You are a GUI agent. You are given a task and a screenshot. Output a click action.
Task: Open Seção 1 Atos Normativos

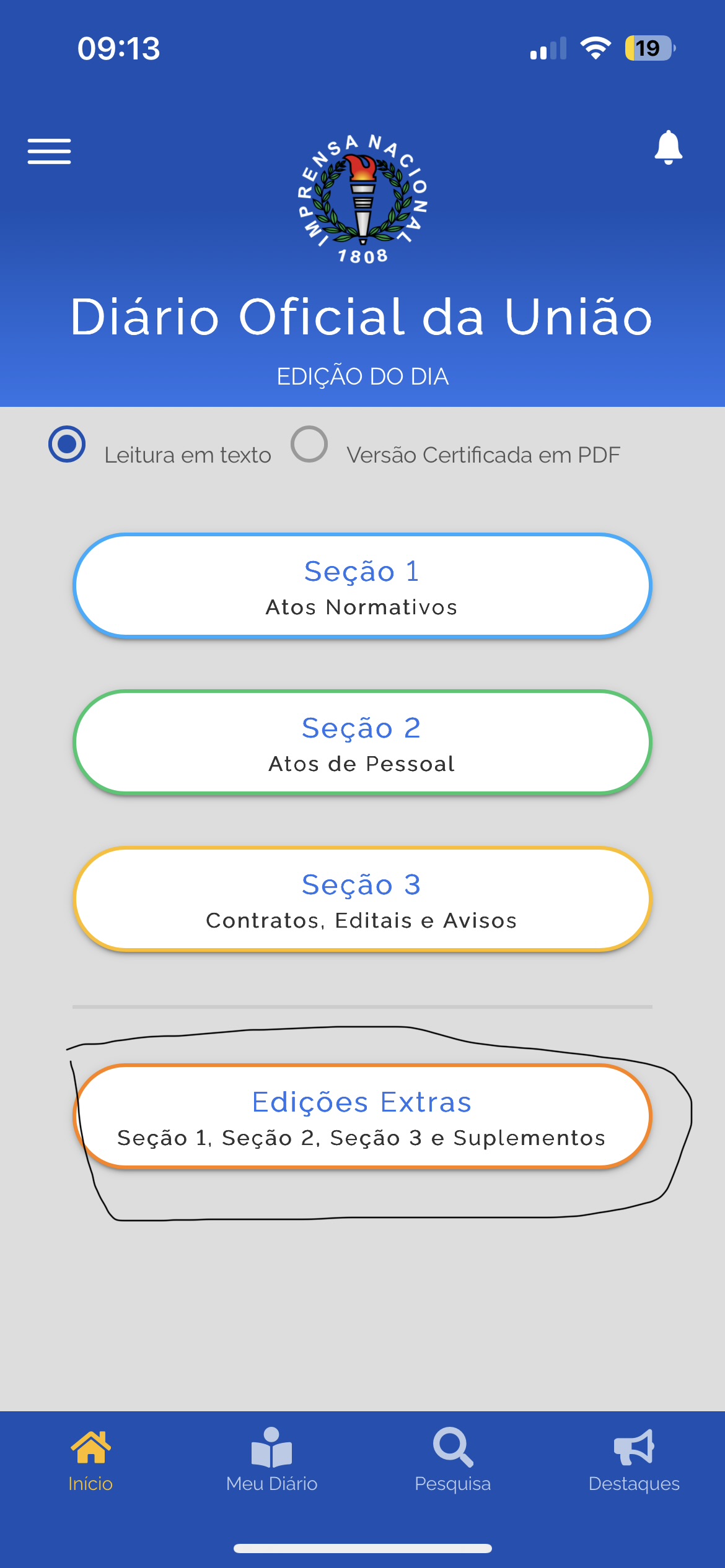coord(362,586)
